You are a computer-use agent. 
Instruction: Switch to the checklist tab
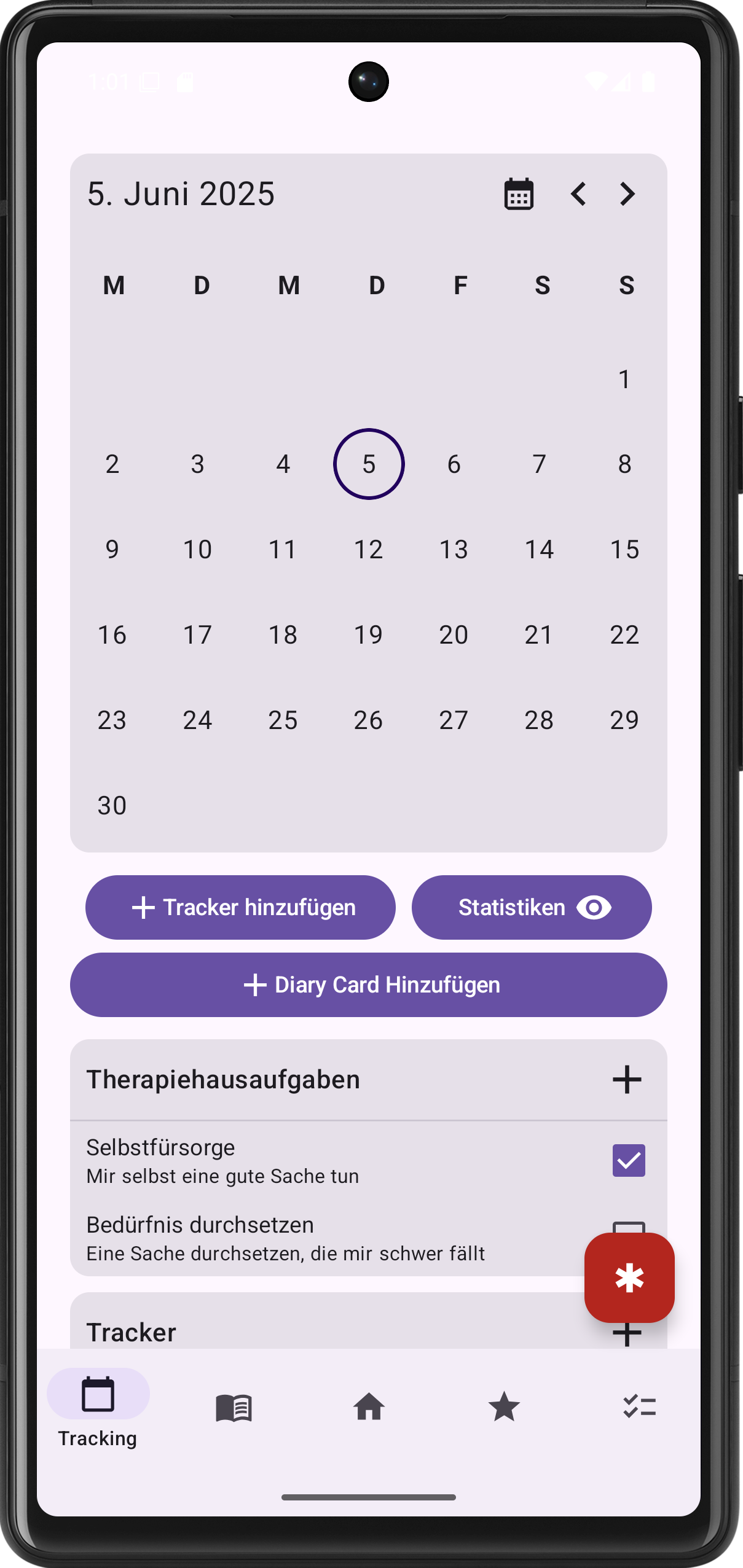click(x=639, y=1406)
